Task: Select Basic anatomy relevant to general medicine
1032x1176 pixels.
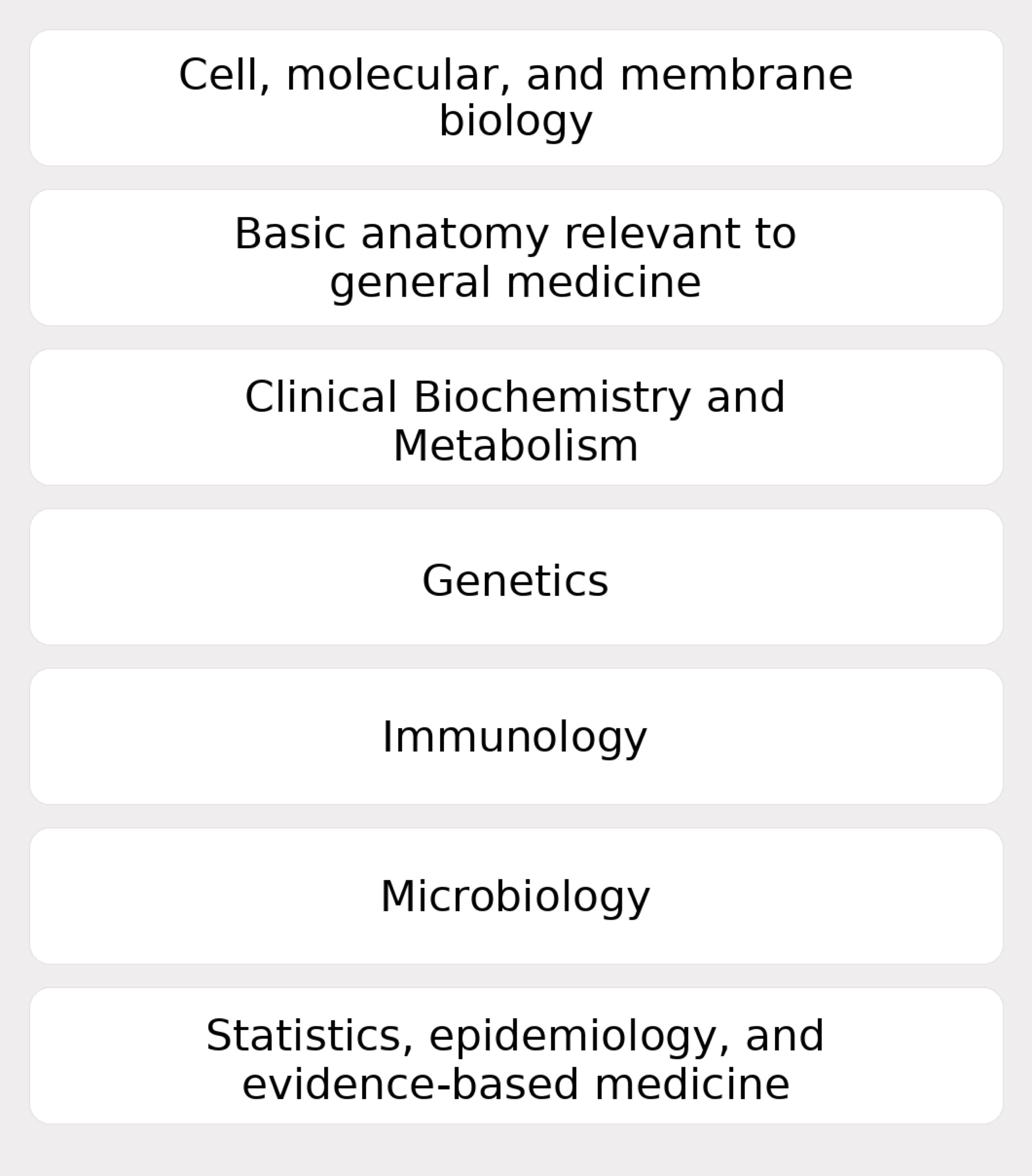Action: (516, 257)
